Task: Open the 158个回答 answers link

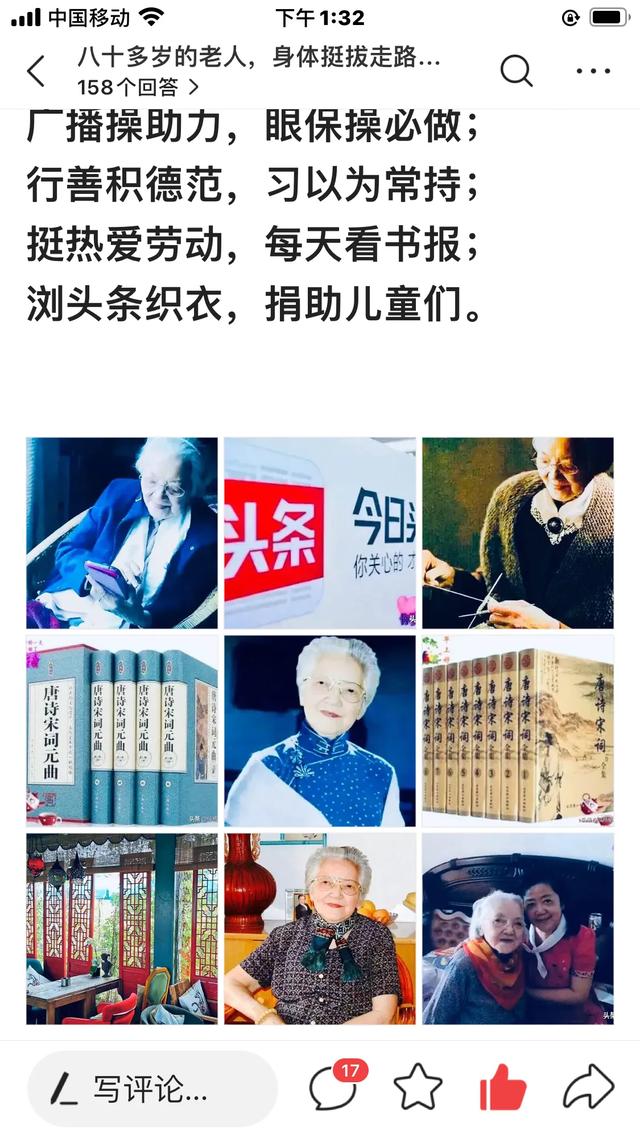Action: (x=137, y=87)
